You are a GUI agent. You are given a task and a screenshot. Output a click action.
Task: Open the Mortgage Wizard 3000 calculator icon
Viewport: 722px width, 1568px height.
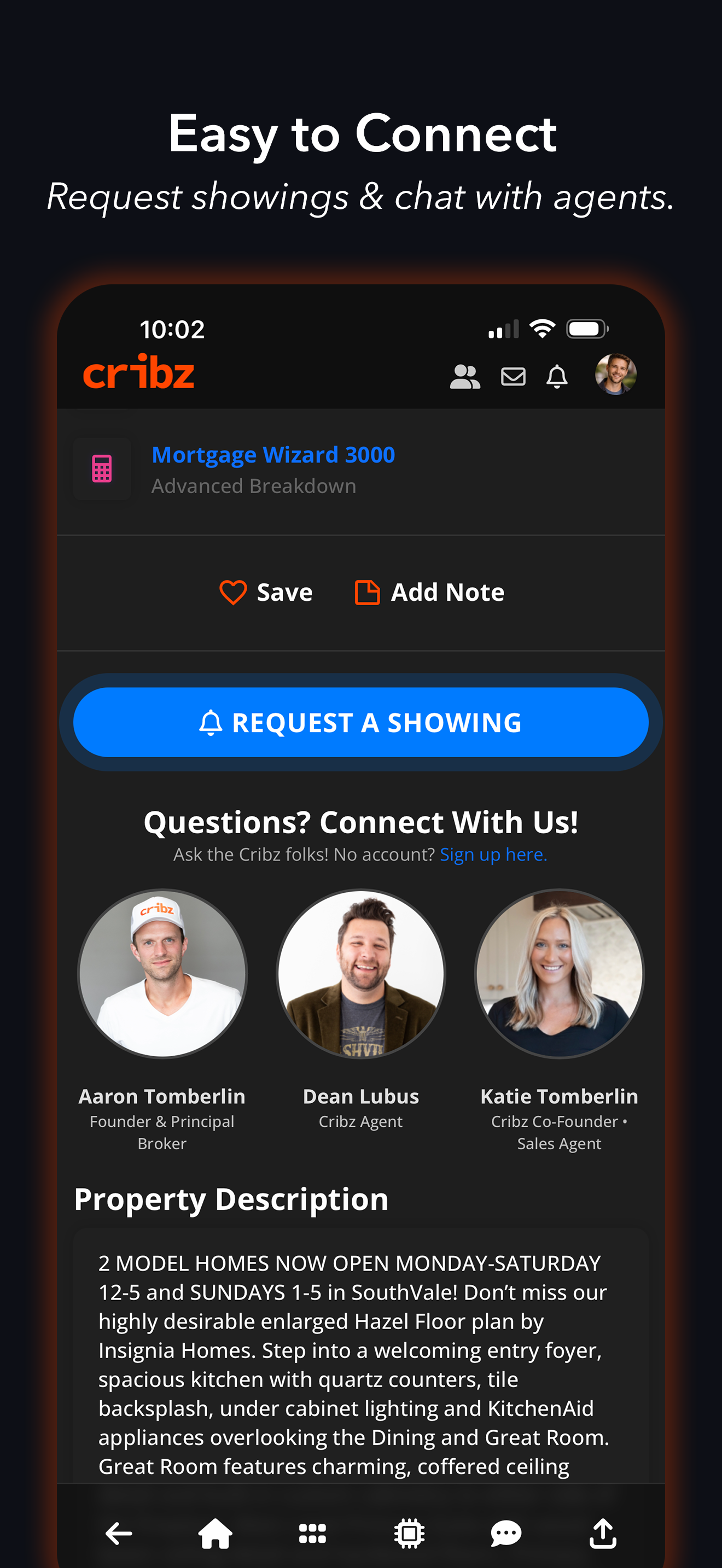click(x=102, y=469)
